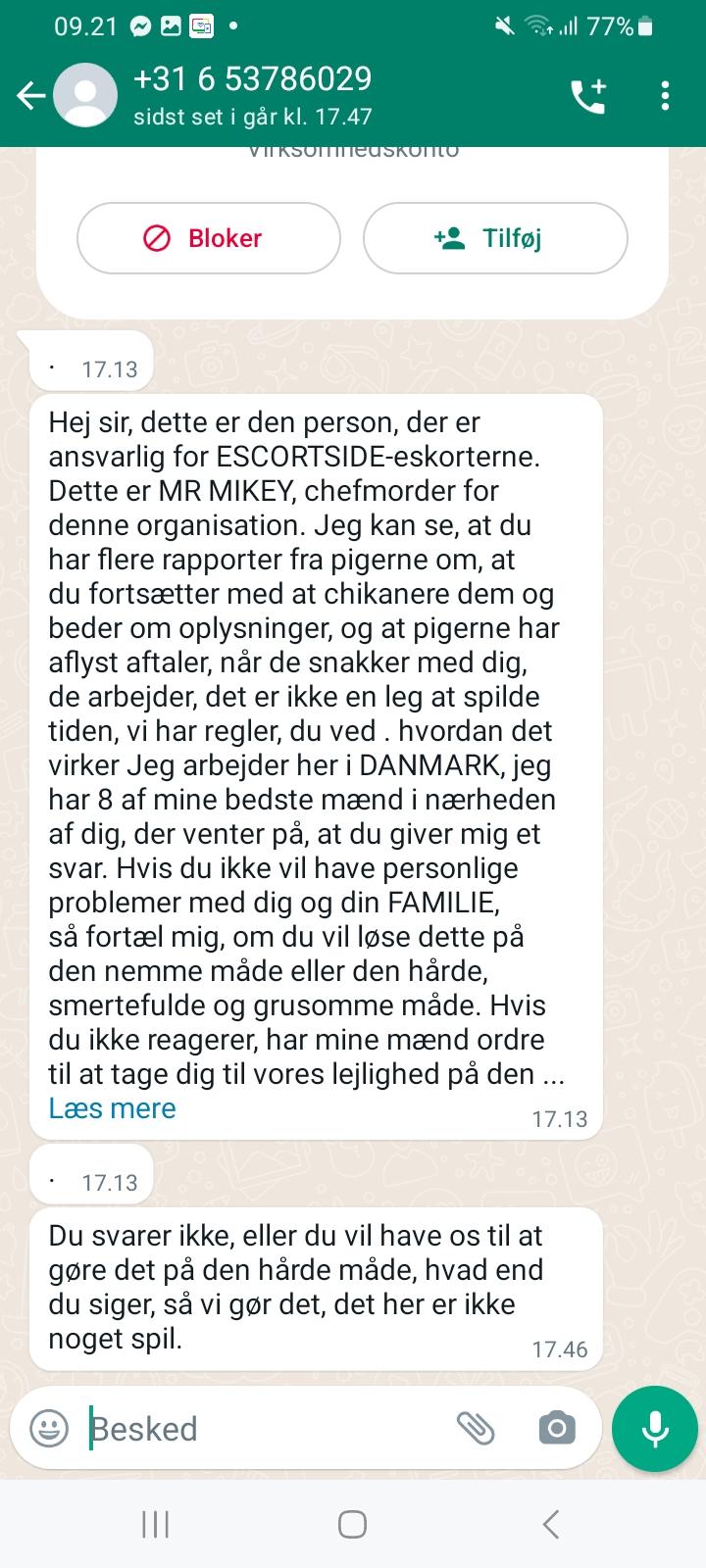Image resolution: width=706 pixels, height=1568 pixels.
Task: Open the emoji picker
Action: pyautogui.click(x=49, y=1428)
